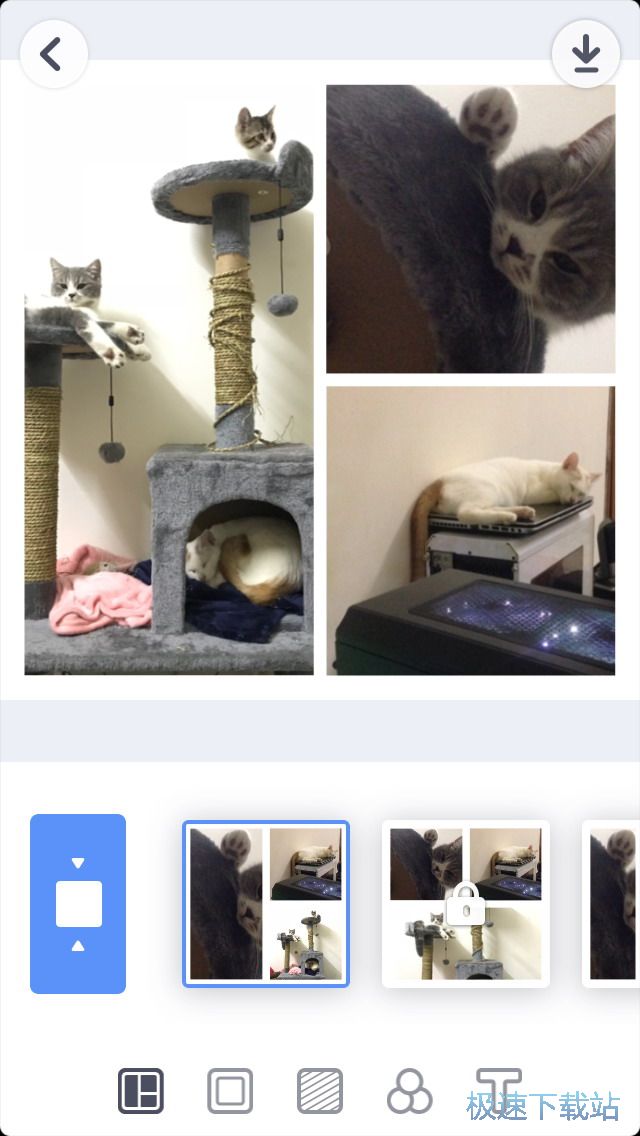Select the cat tree photo in collage
640x1136 pixels.
(x=169, y=380)
